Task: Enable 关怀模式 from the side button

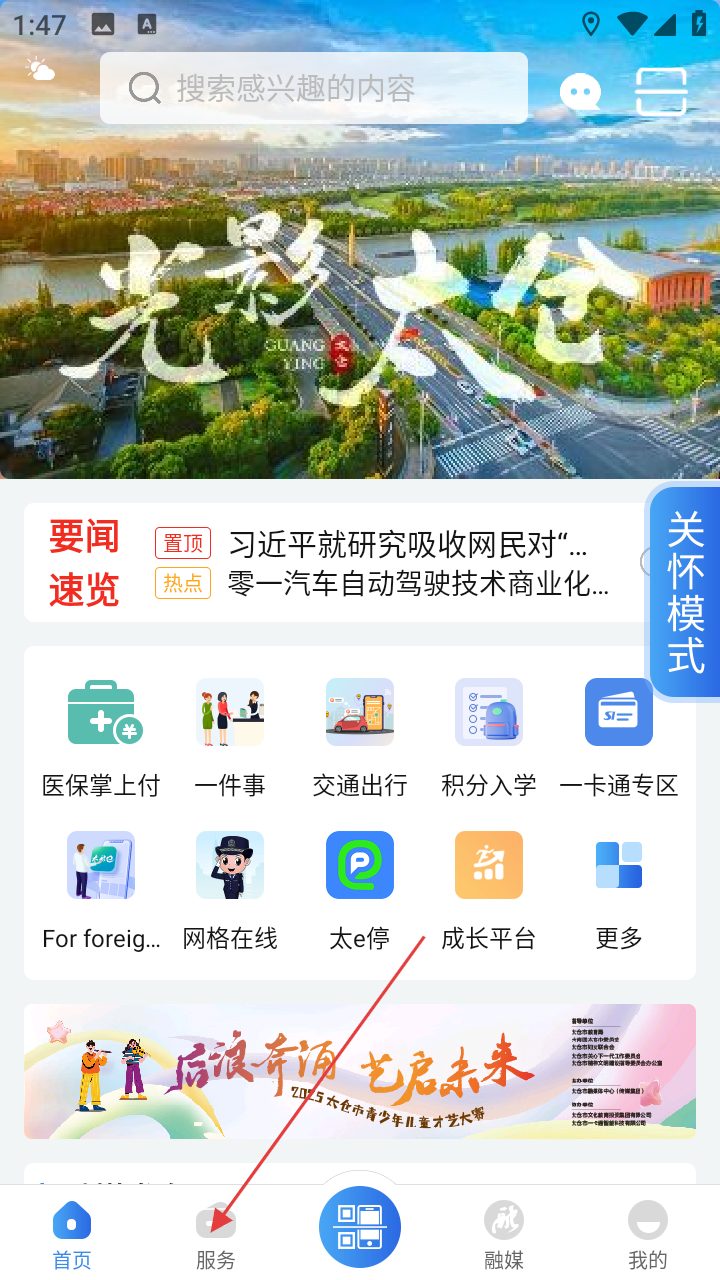Action: pos(686,592)
